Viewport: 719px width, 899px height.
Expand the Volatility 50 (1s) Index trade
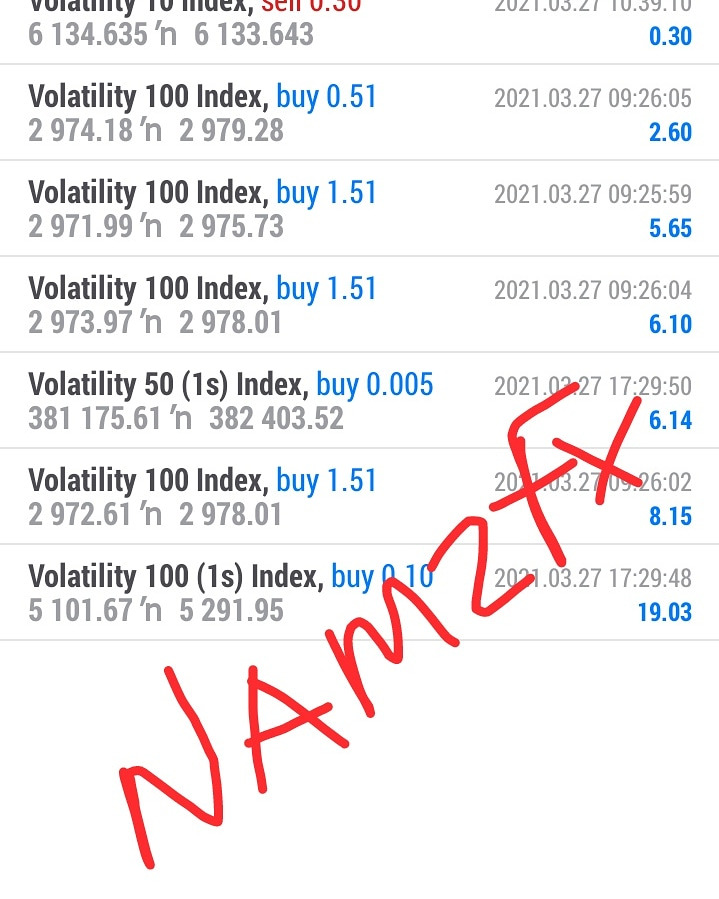(360, 401)
